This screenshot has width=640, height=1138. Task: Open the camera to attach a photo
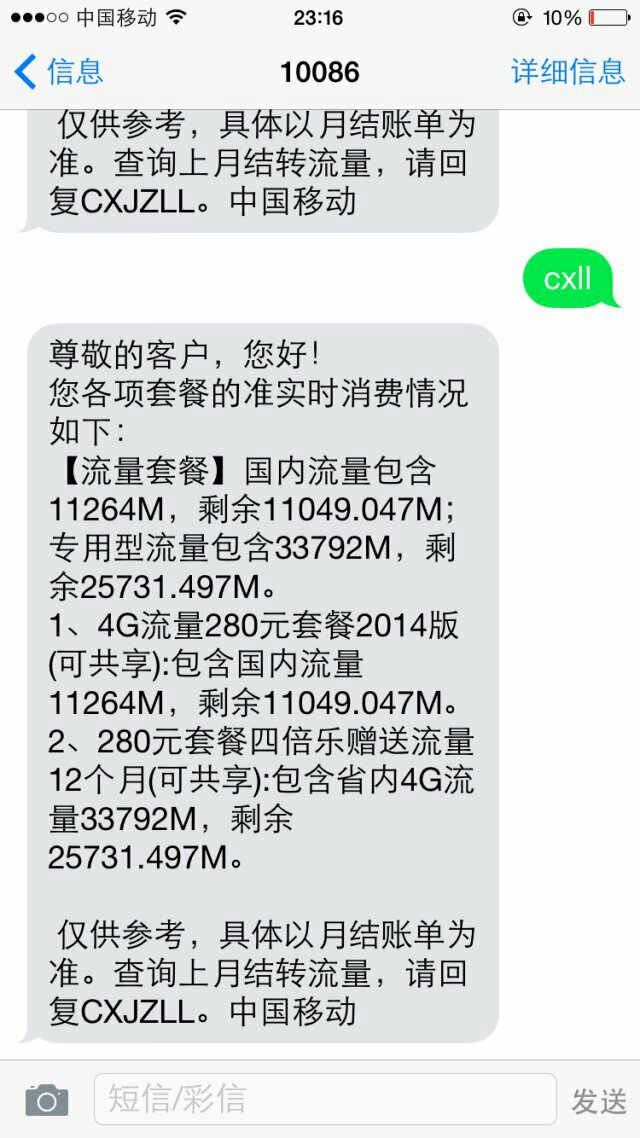tap(47, 1100)
